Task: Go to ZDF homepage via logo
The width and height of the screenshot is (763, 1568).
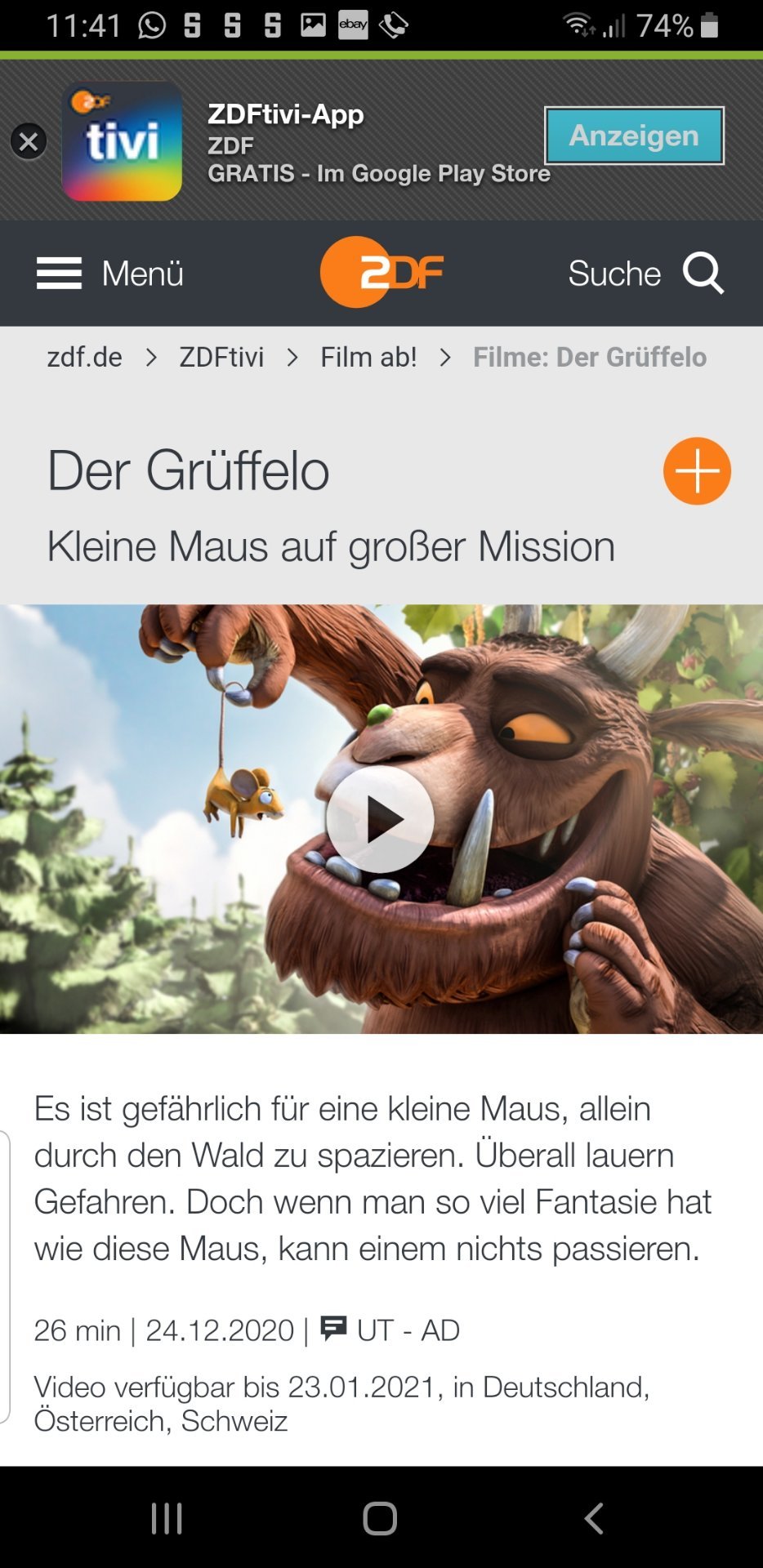Action: pyautogui.click(x=381, y=272)
